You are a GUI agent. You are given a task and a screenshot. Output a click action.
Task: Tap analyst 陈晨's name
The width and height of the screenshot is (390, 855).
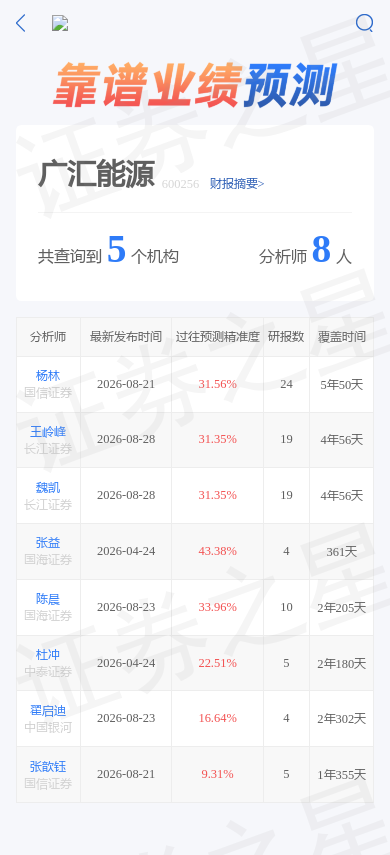click(x=48, y=599)
